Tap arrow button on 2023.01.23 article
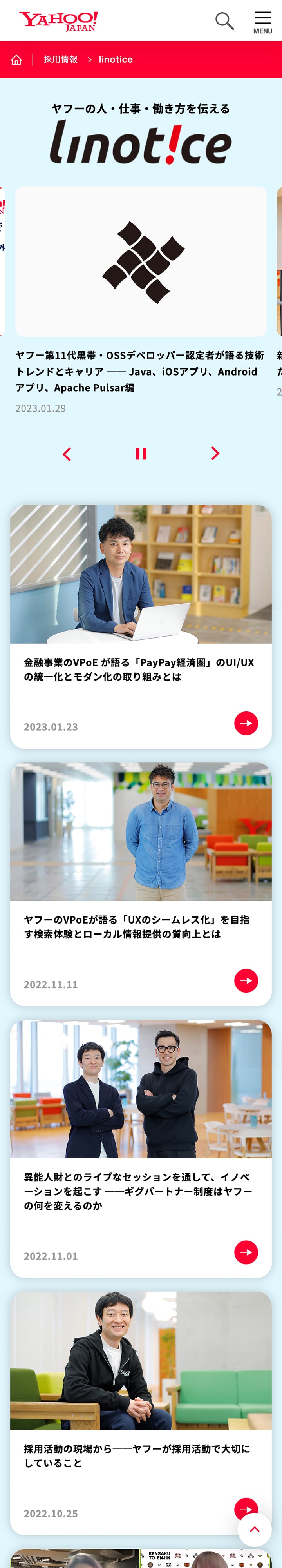 pos(246,724)
